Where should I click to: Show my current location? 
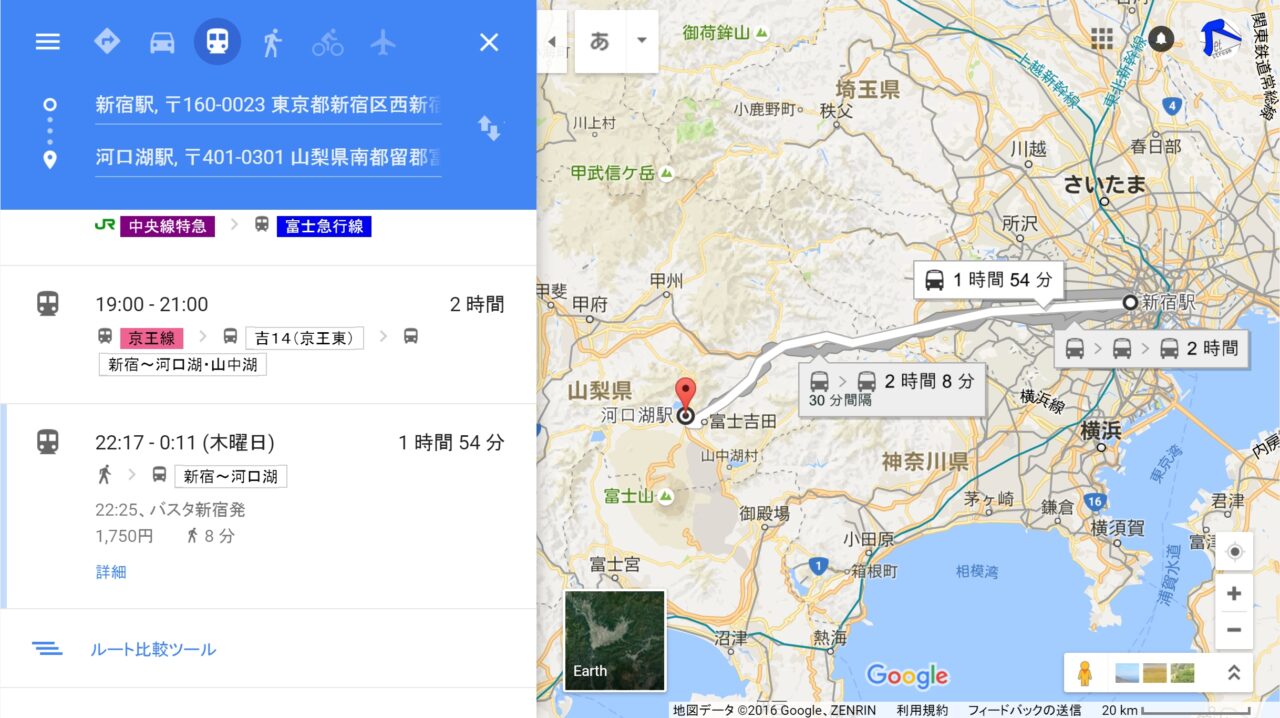pos(1234,552)
